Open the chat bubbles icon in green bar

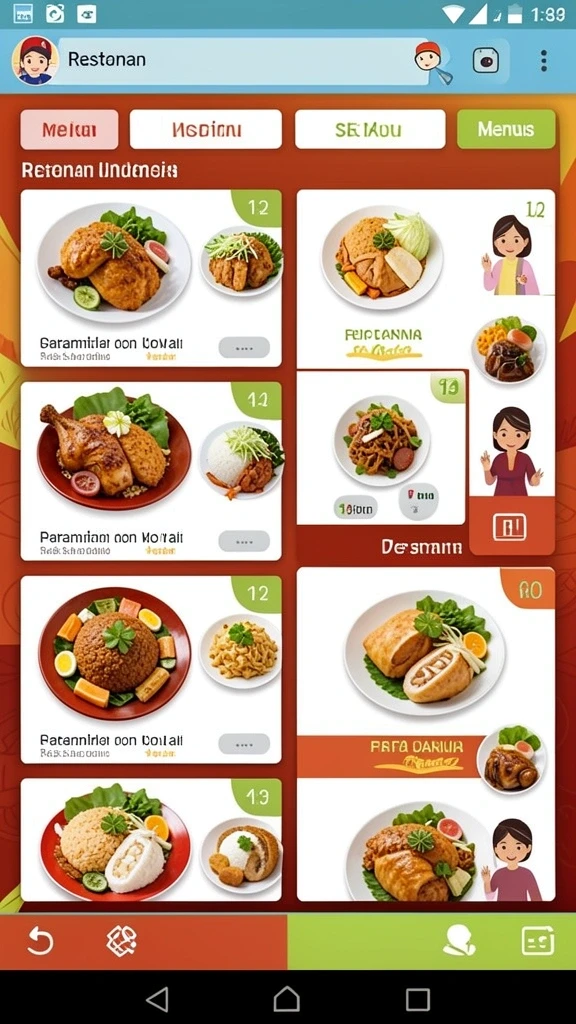click(x=459, y=941)
